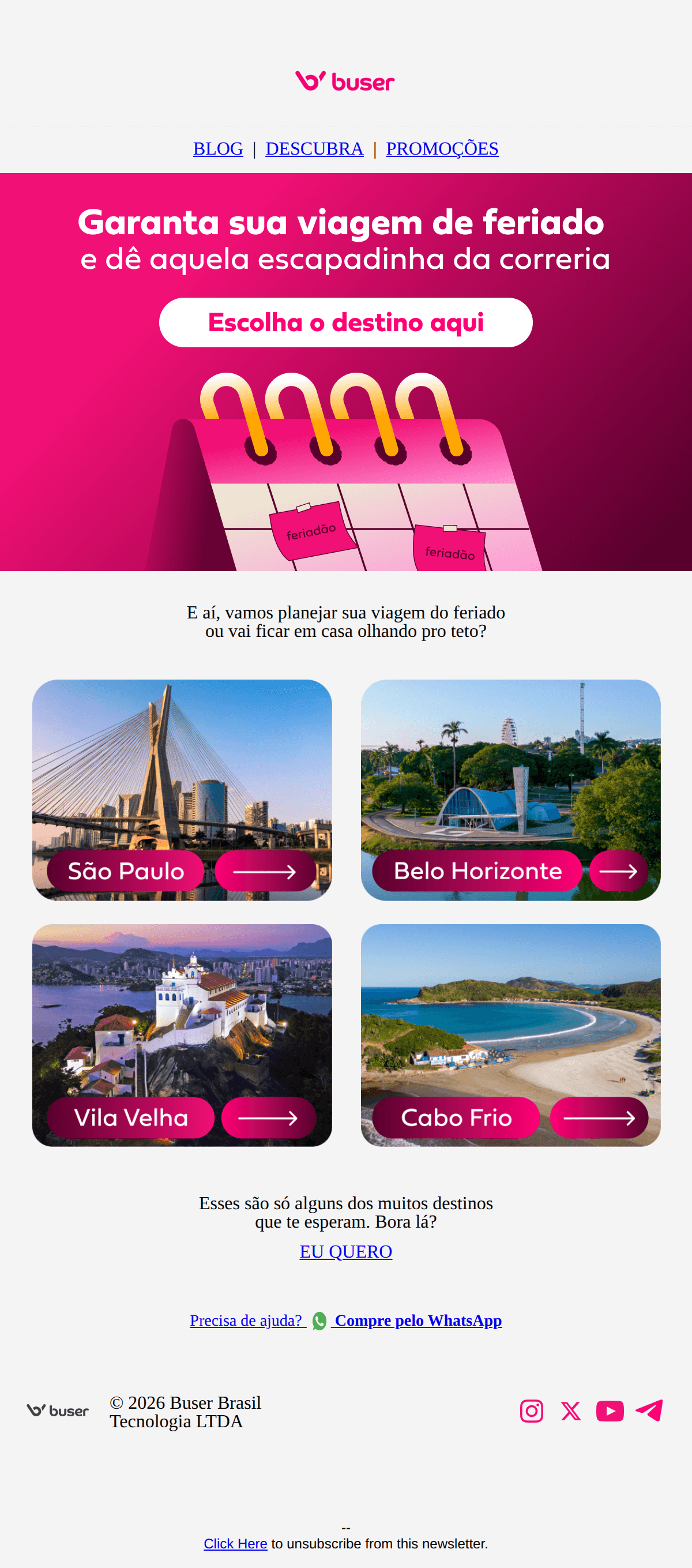The image size is (692, 1568).
Task: Follow the EU QUERO link
Action: pyautogui.click(x=345, y=1251)
